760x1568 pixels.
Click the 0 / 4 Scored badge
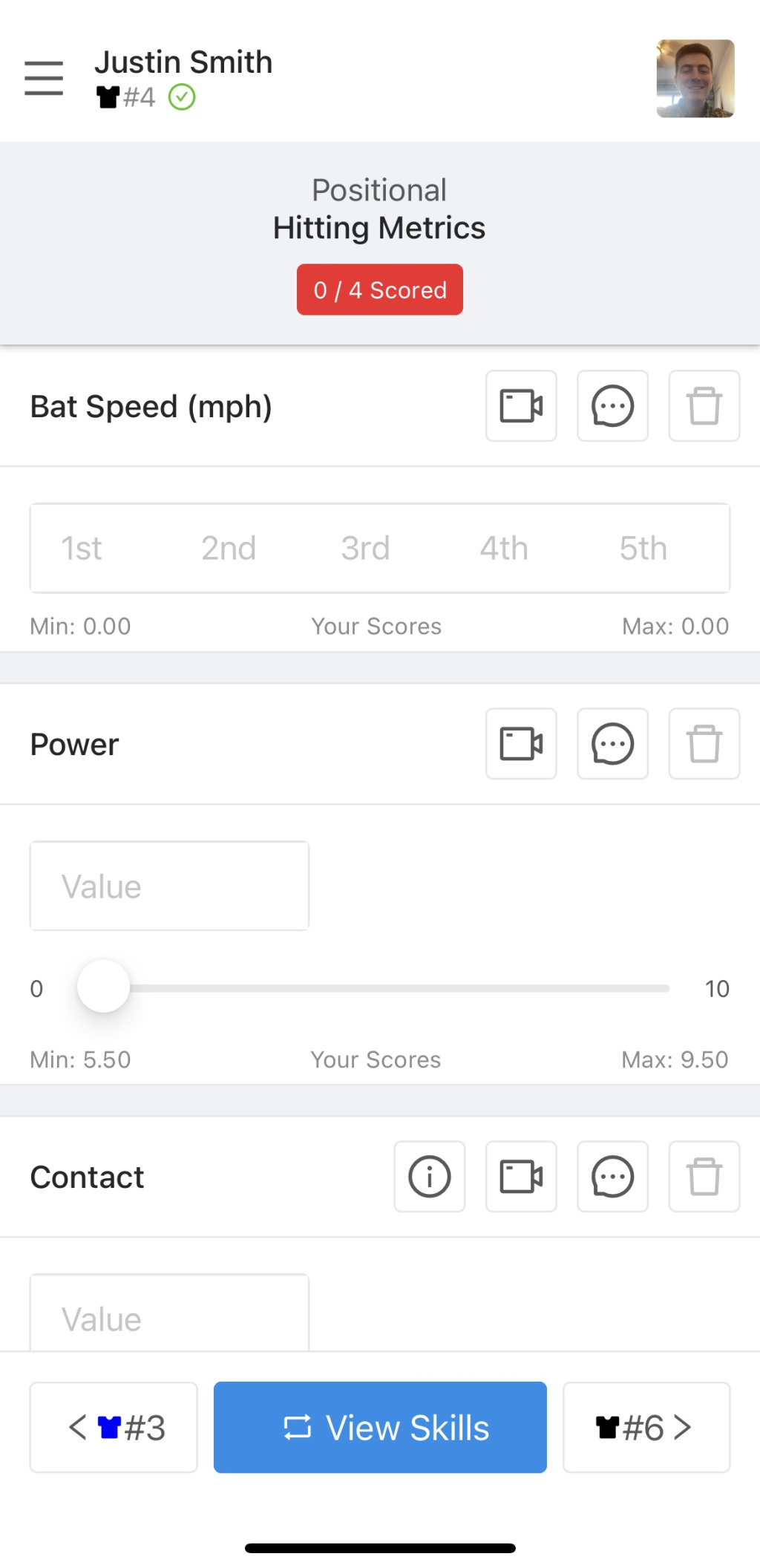(x=380, y=290)
